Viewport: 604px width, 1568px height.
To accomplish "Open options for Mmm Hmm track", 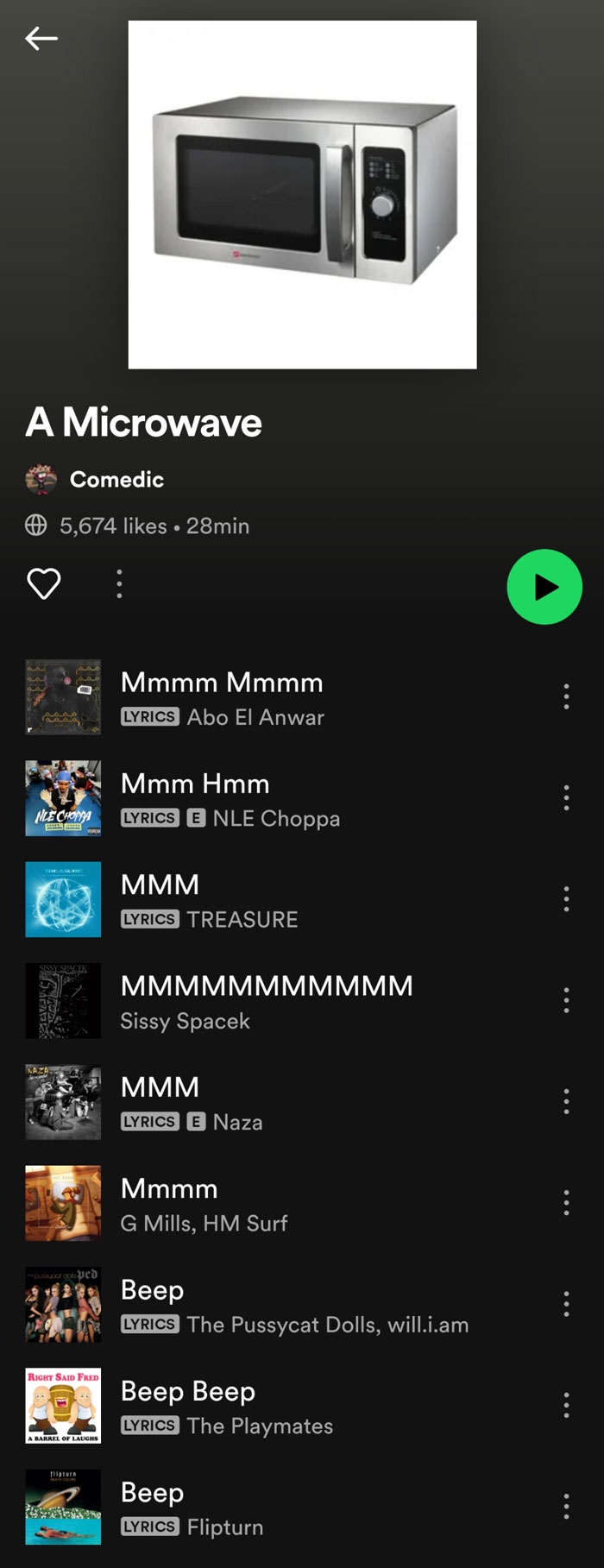I will tap(566, 797).
